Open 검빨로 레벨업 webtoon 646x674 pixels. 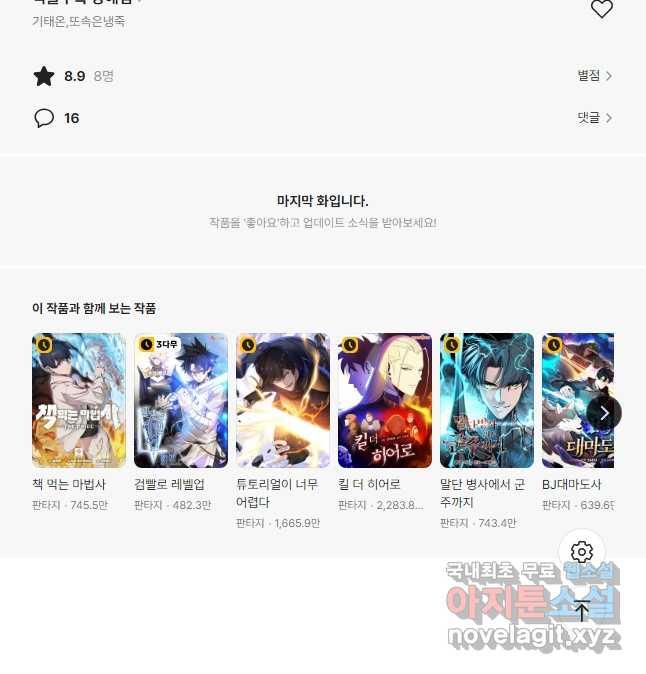(181, 401)
